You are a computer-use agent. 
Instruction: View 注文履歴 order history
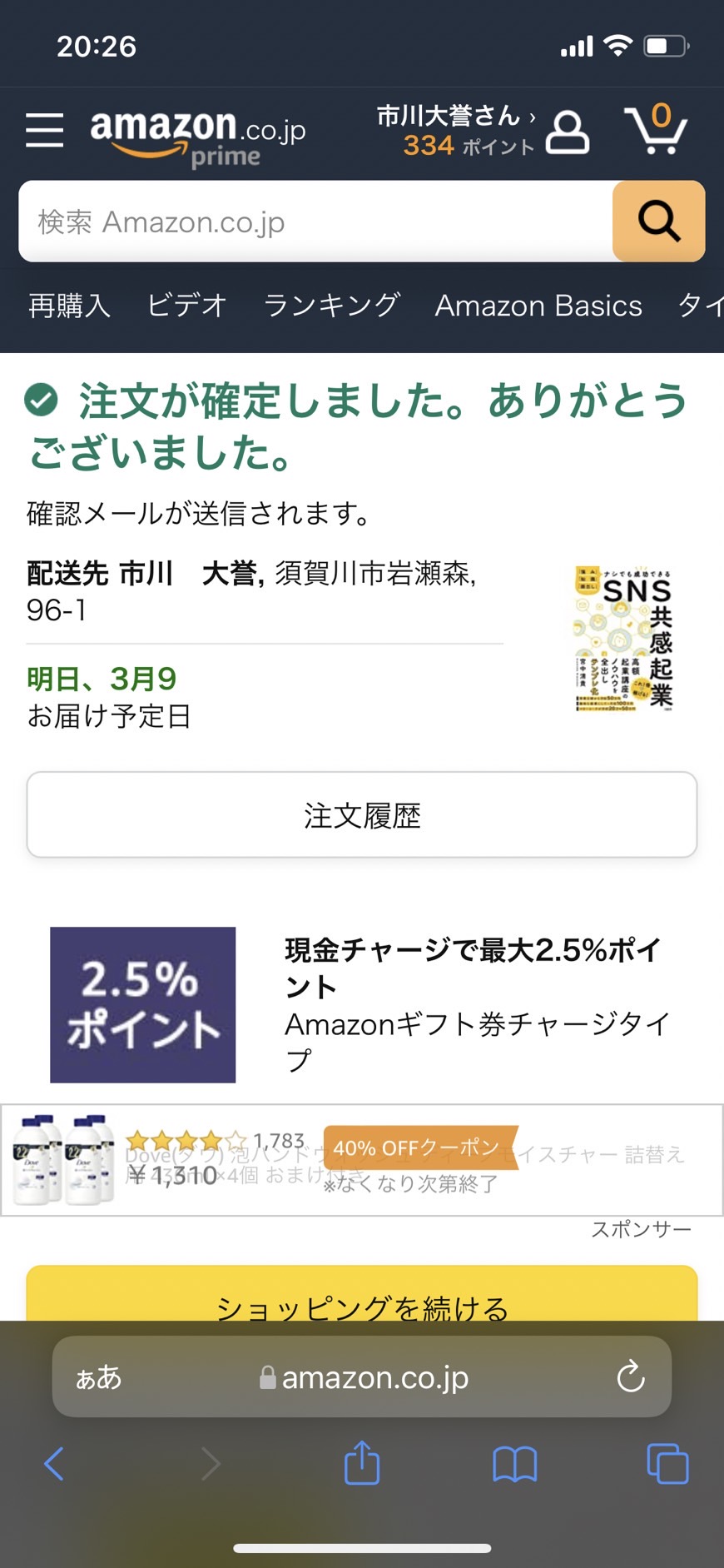click(x=362, y=814)
